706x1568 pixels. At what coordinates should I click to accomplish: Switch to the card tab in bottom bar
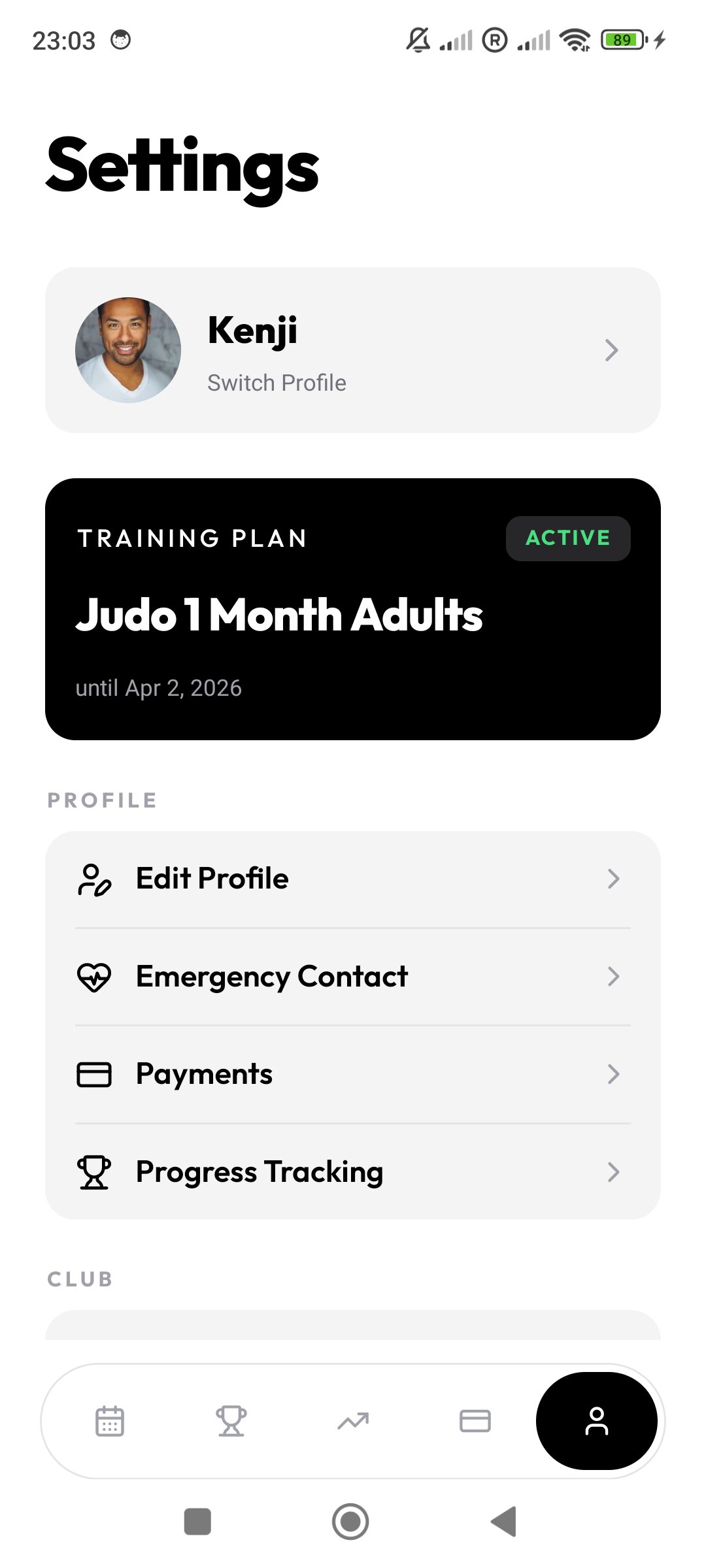pos(475,1421)
